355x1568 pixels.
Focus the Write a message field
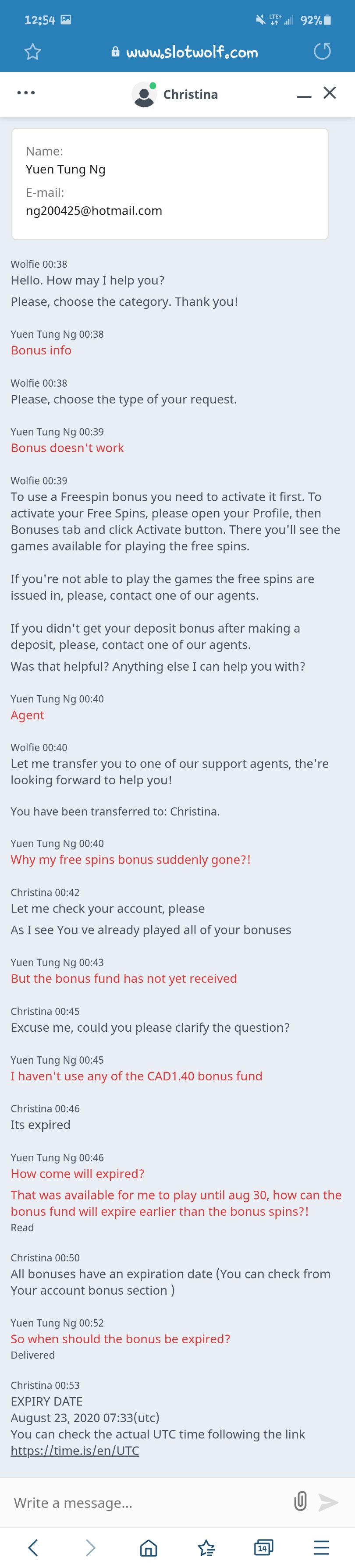pos(146,1502)
